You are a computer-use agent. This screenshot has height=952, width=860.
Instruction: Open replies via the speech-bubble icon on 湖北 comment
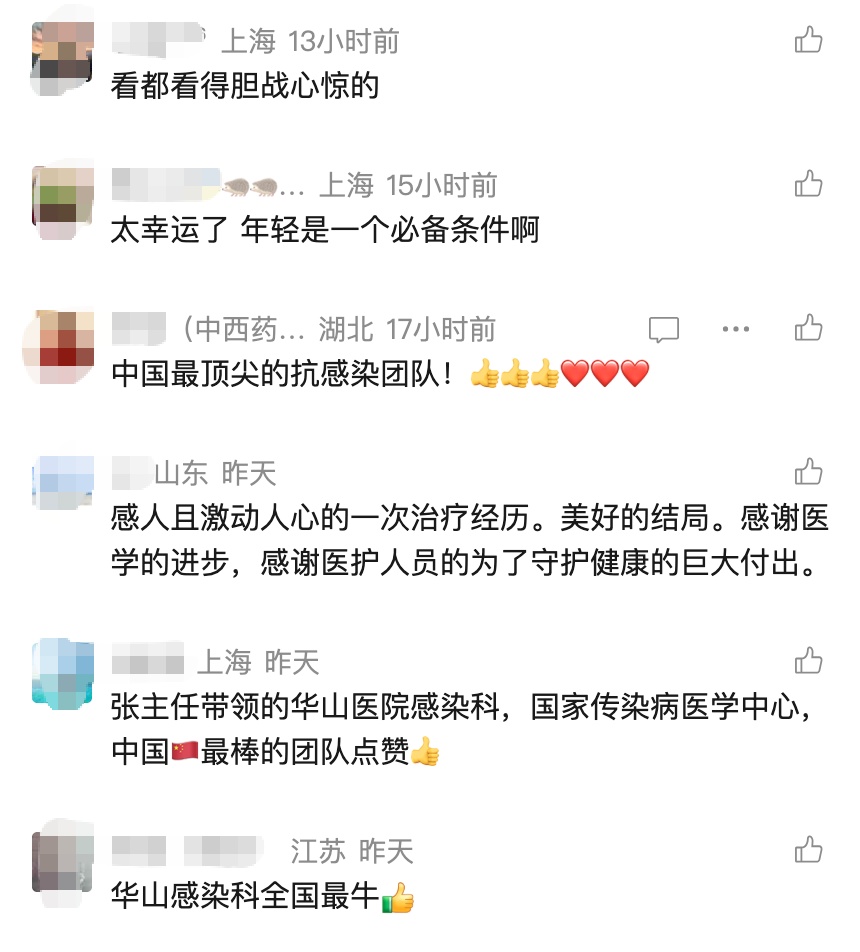(x=663, y=328)
